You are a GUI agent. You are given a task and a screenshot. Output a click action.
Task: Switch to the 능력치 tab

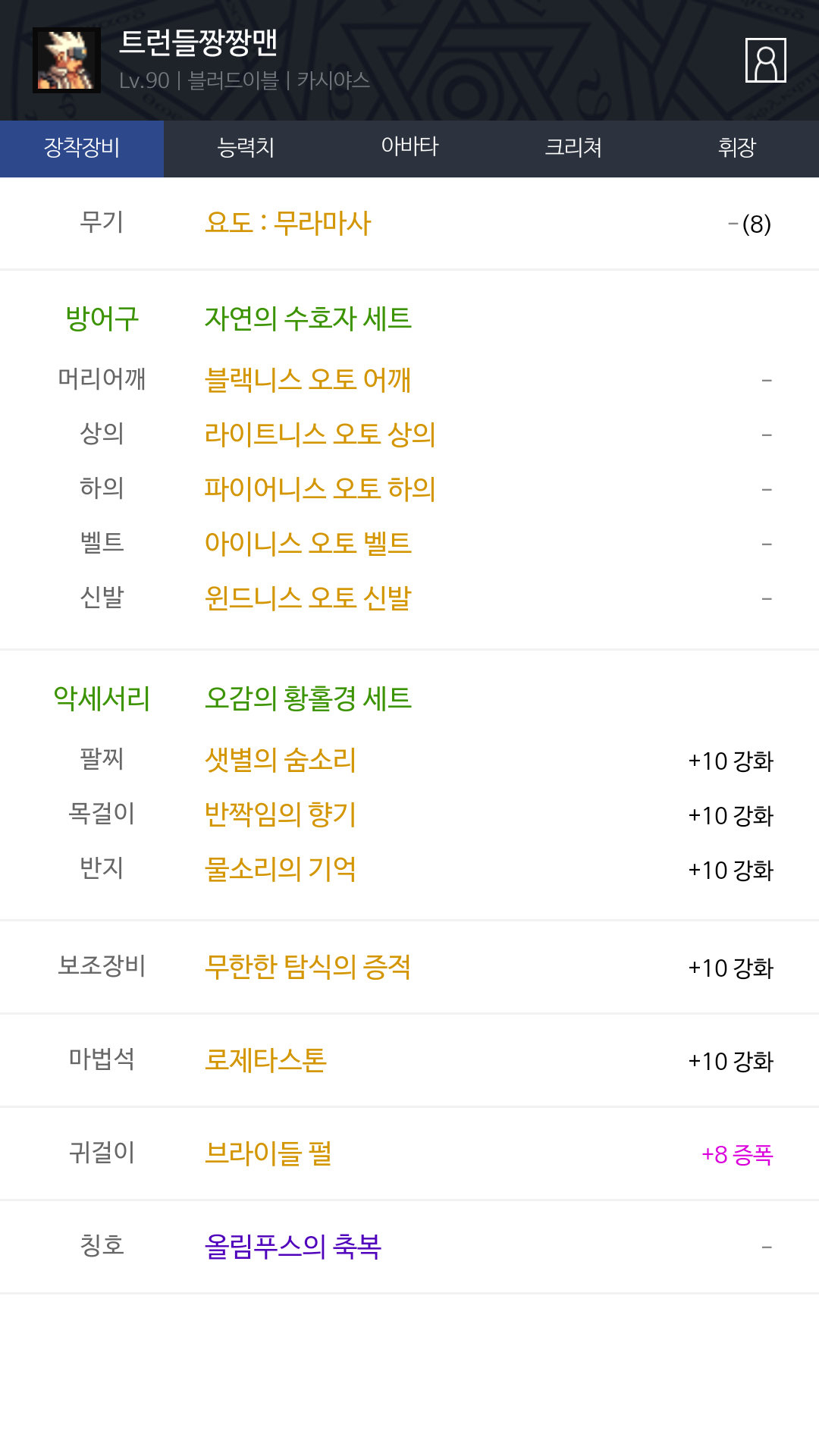[x=246, y=148]
